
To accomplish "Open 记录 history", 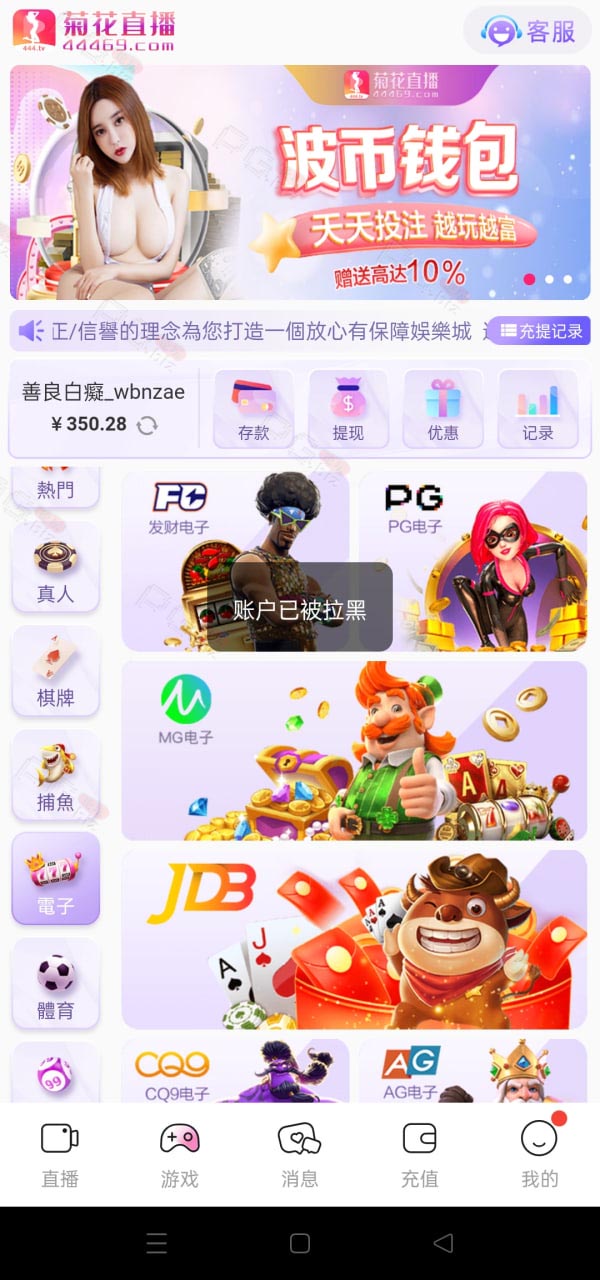I will click(538, 408).
